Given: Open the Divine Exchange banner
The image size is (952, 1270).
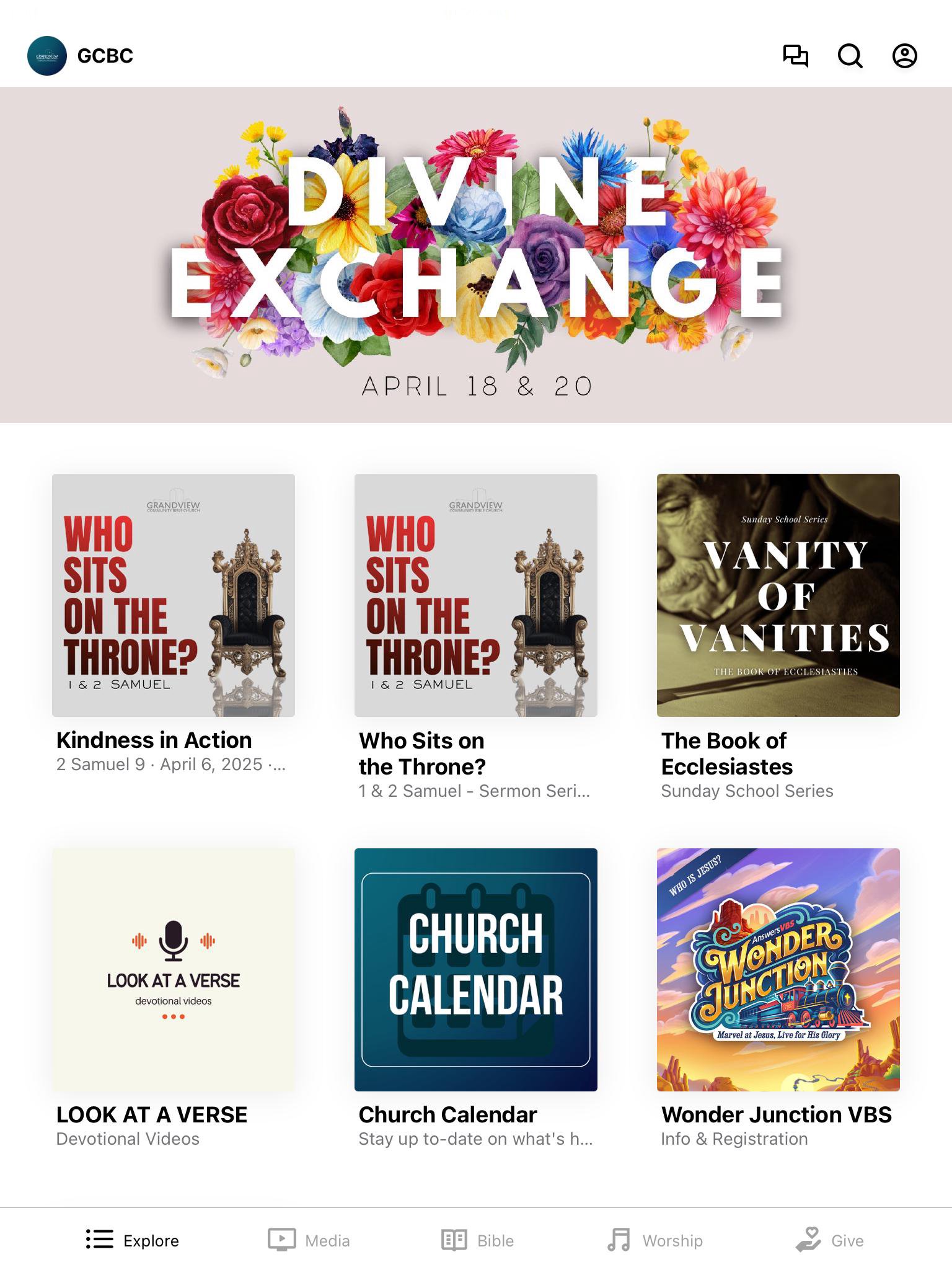Looking at the screenshot, I should pos(476,254).
